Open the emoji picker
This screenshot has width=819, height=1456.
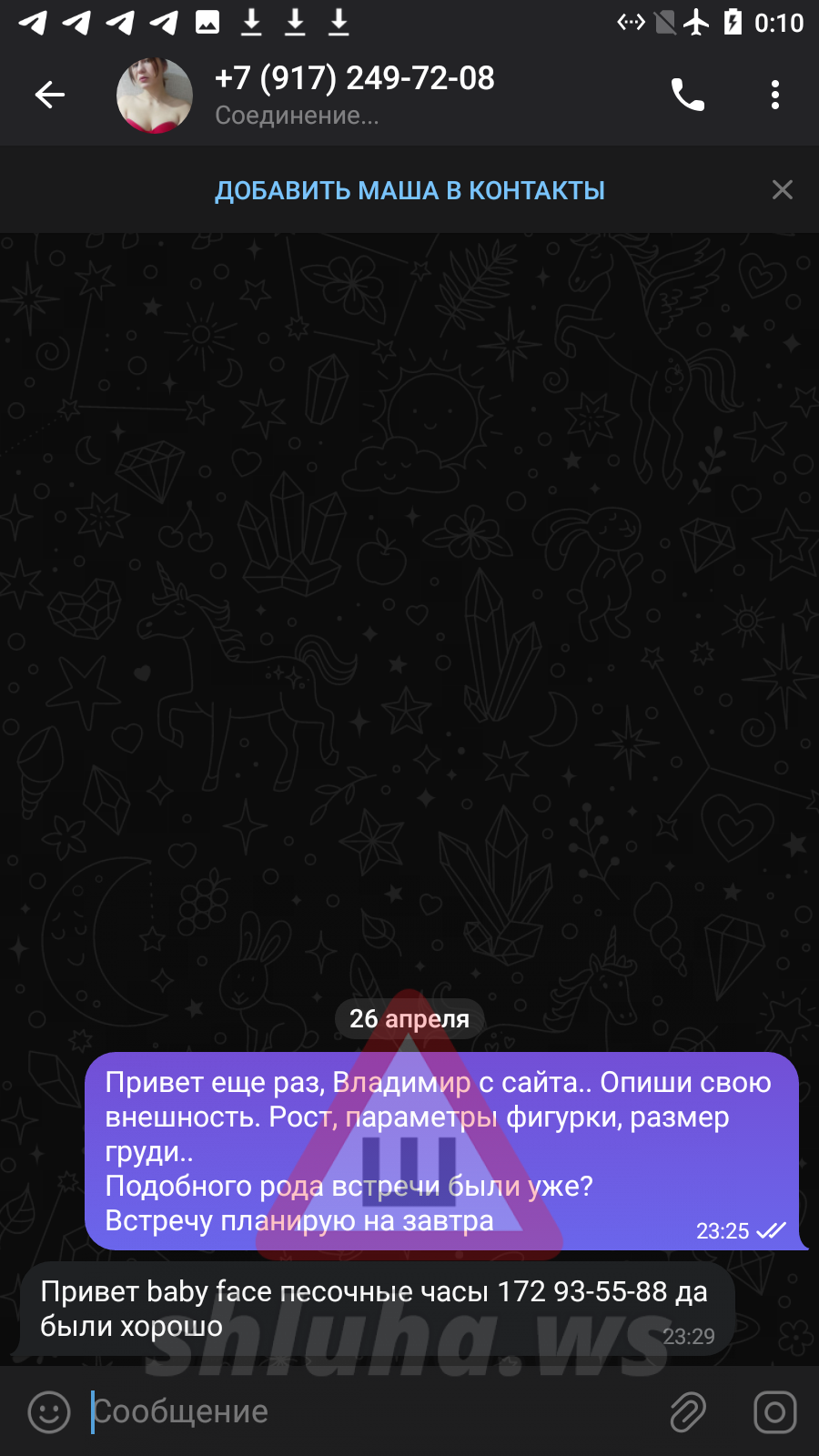[49, 1412]
